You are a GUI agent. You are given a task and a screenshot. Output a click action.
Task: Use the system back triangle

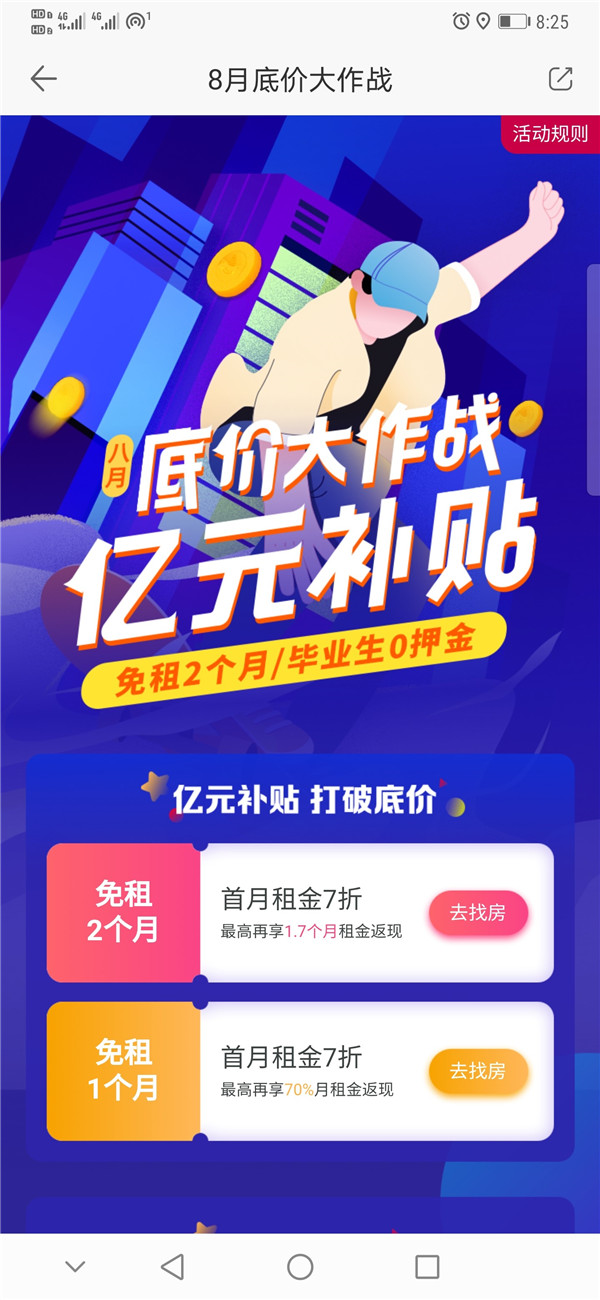click(x=172, y=1267)
